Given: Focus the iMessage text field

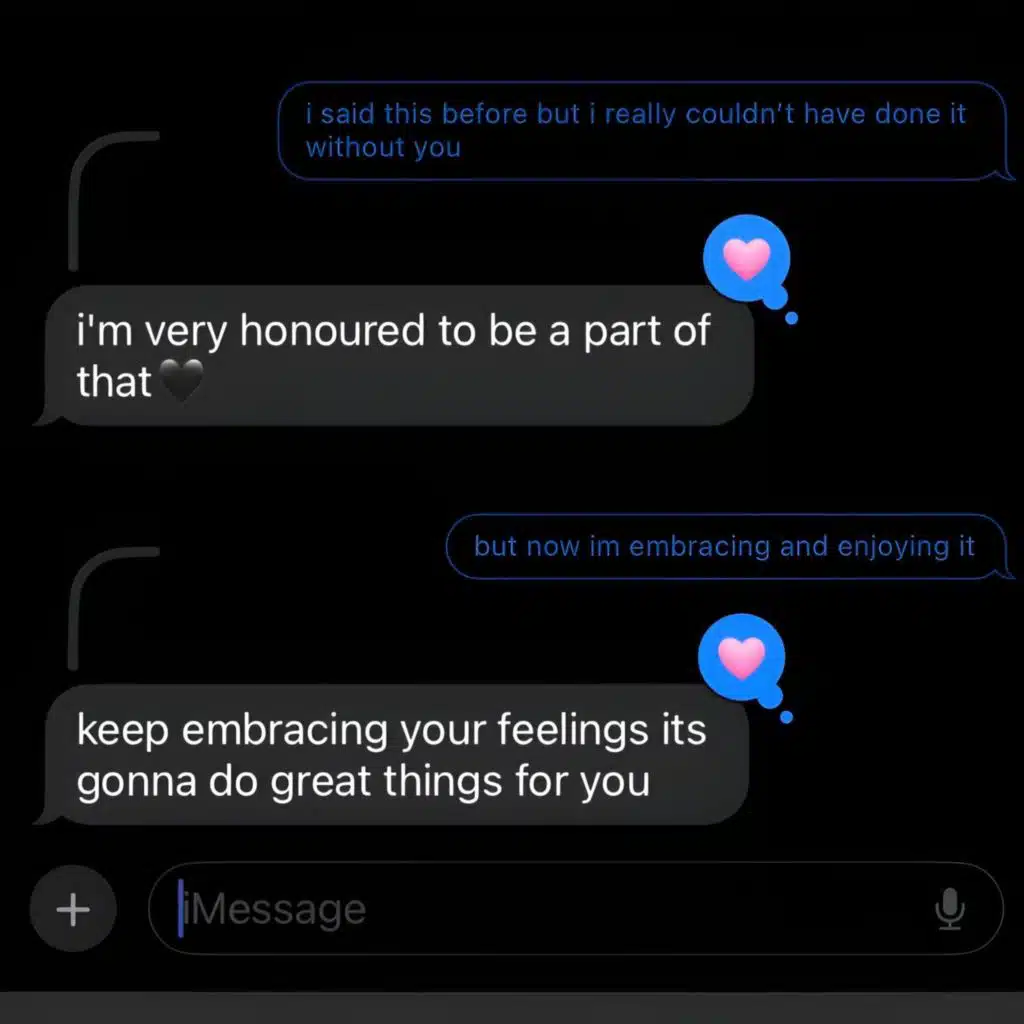Looking at the screenshot, I should coord(575,908).
